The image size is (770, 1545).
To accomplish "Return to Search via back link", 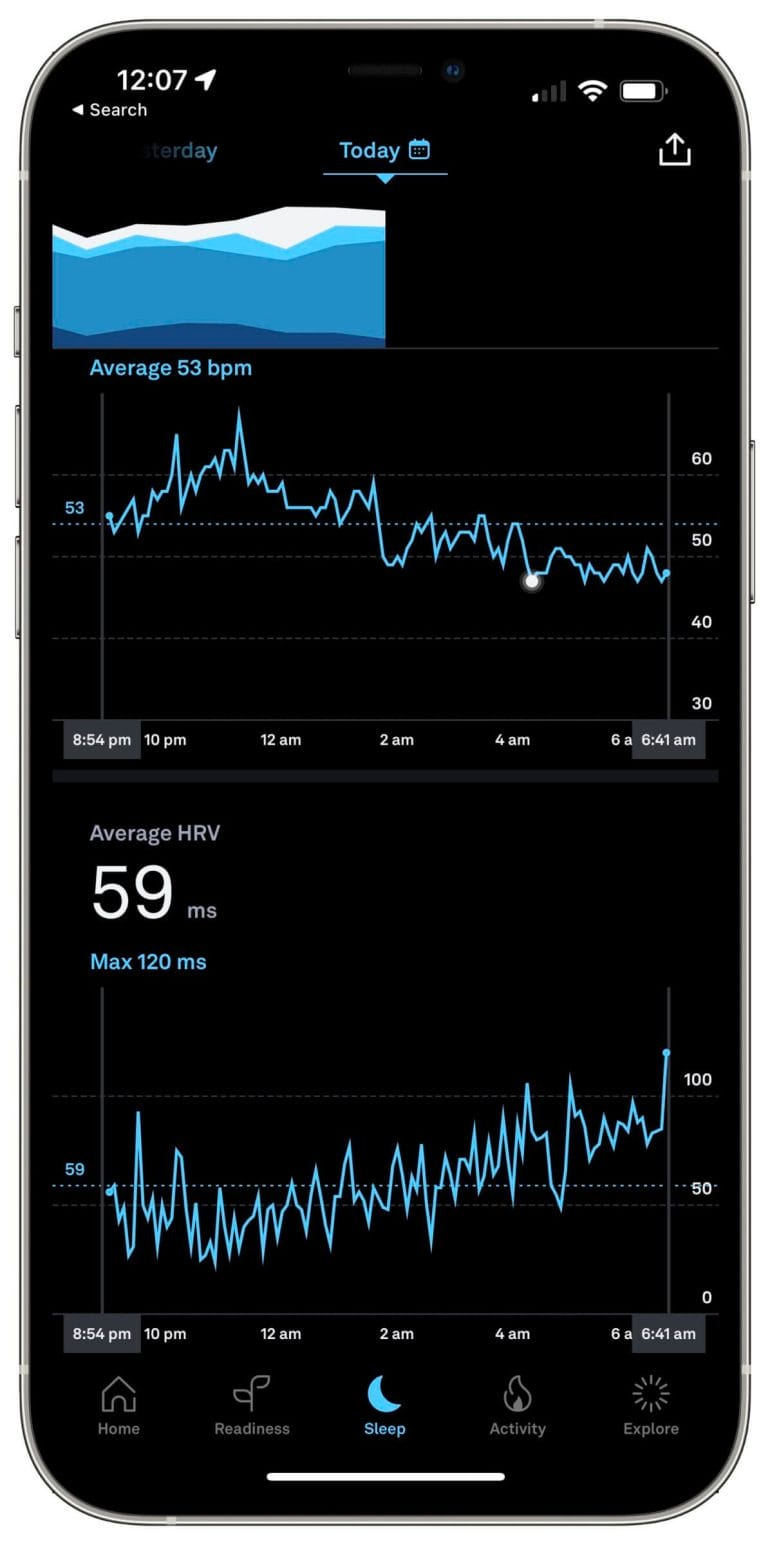I will click(110, 110).
